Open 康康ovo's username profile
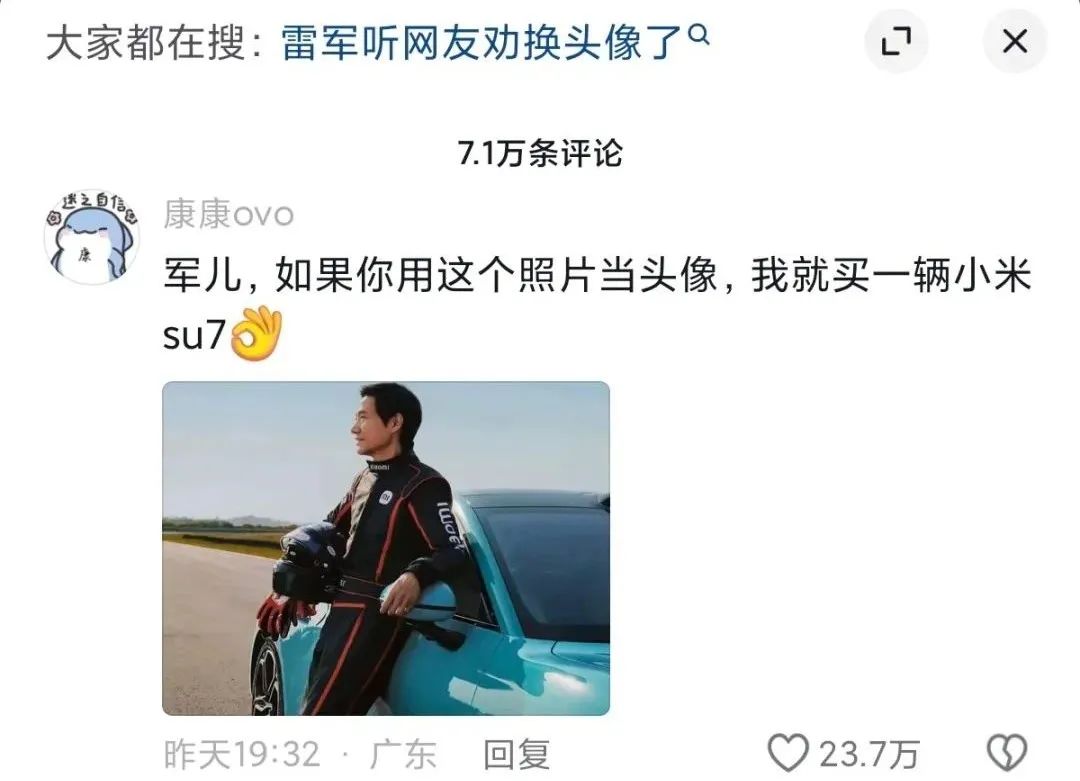This screenshot has width=1080, height=781. point(229,213)
